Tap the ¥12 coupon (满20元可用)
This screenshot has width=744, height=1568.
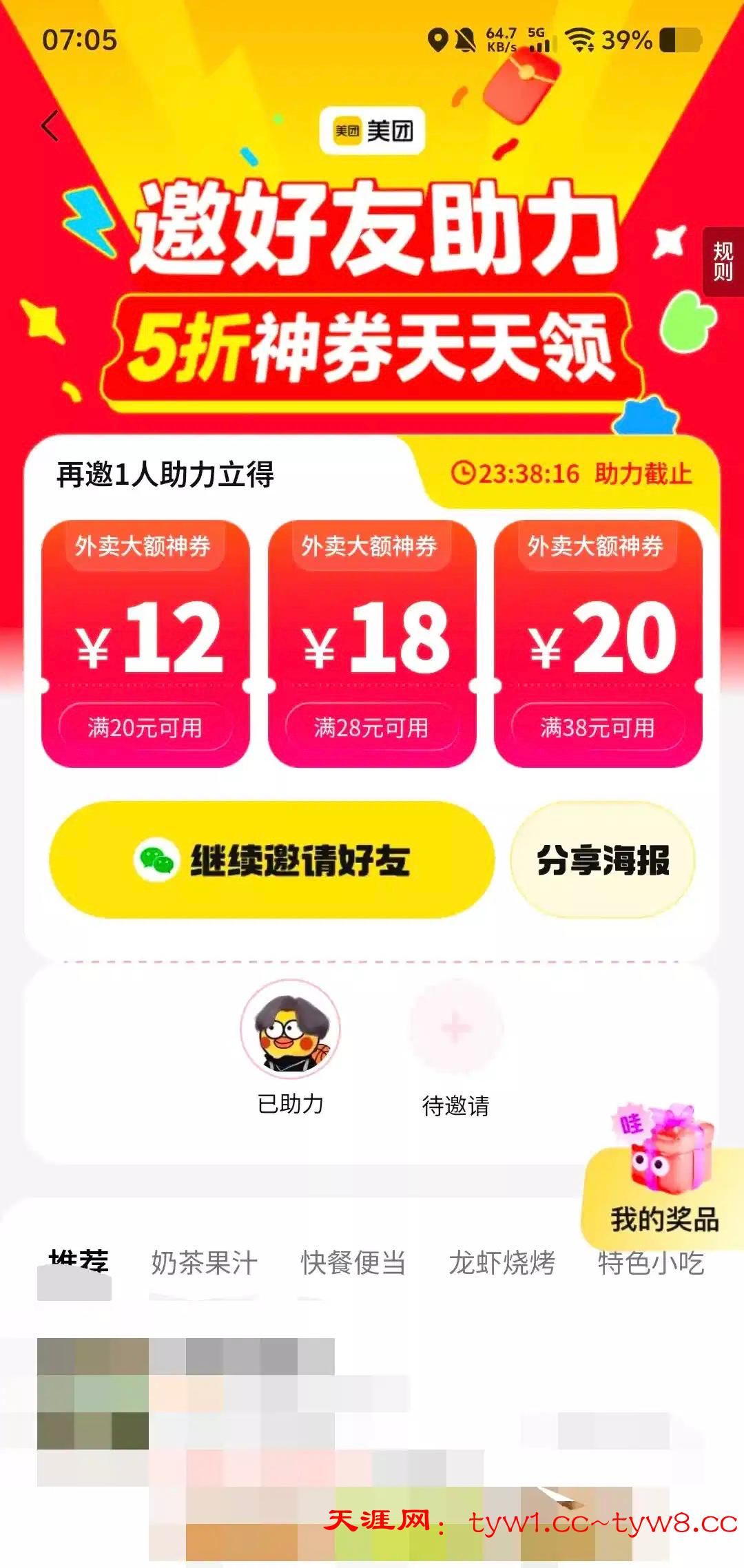coord(145,644)
